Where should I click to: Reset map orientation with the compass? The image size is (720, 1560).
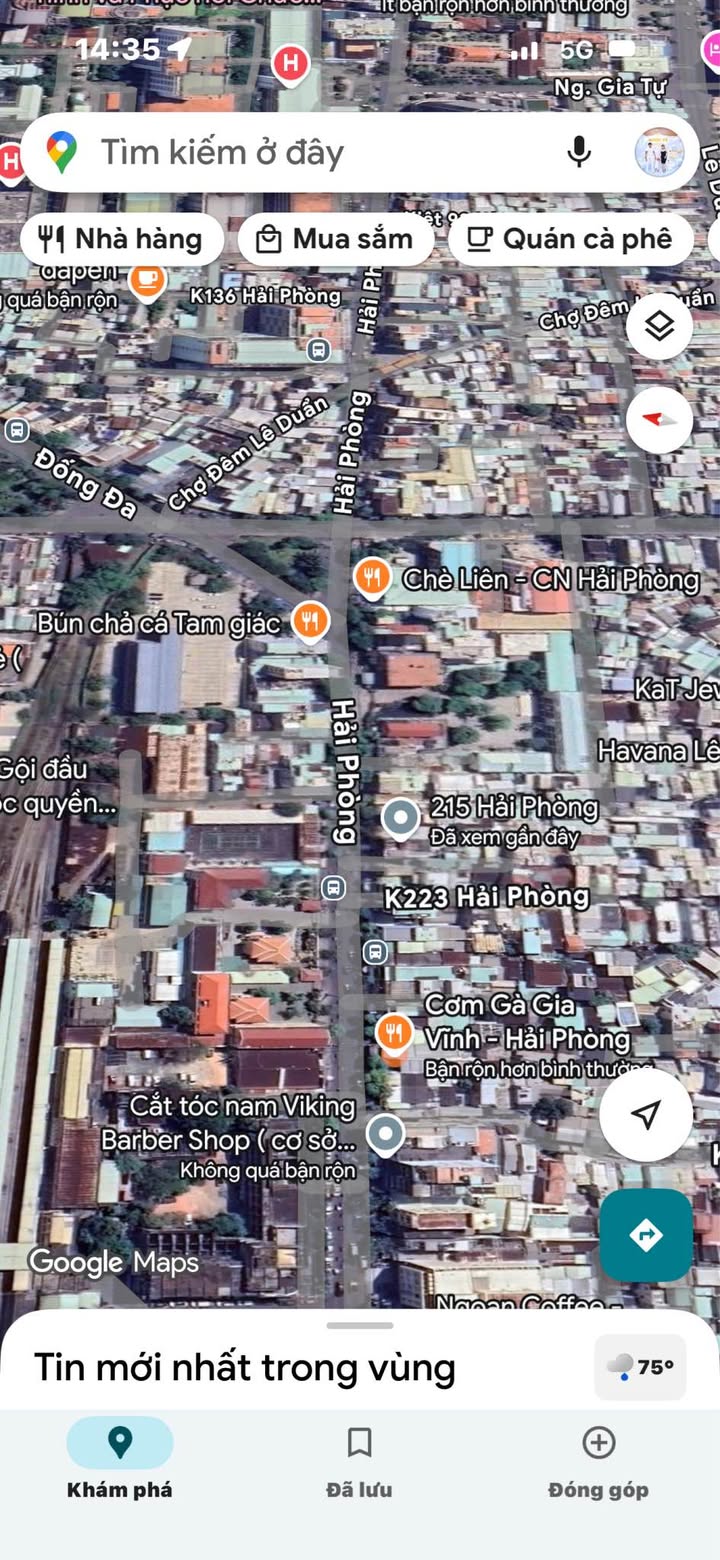(x=659, y=420)
